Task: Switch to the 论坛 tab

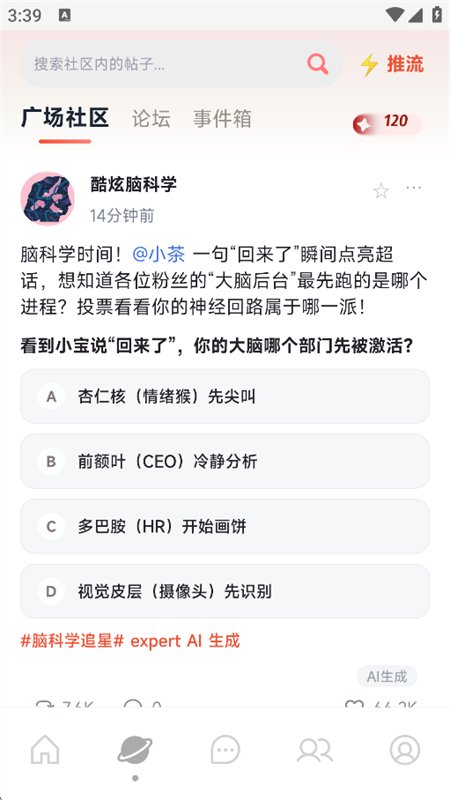Action: [151, 118]
